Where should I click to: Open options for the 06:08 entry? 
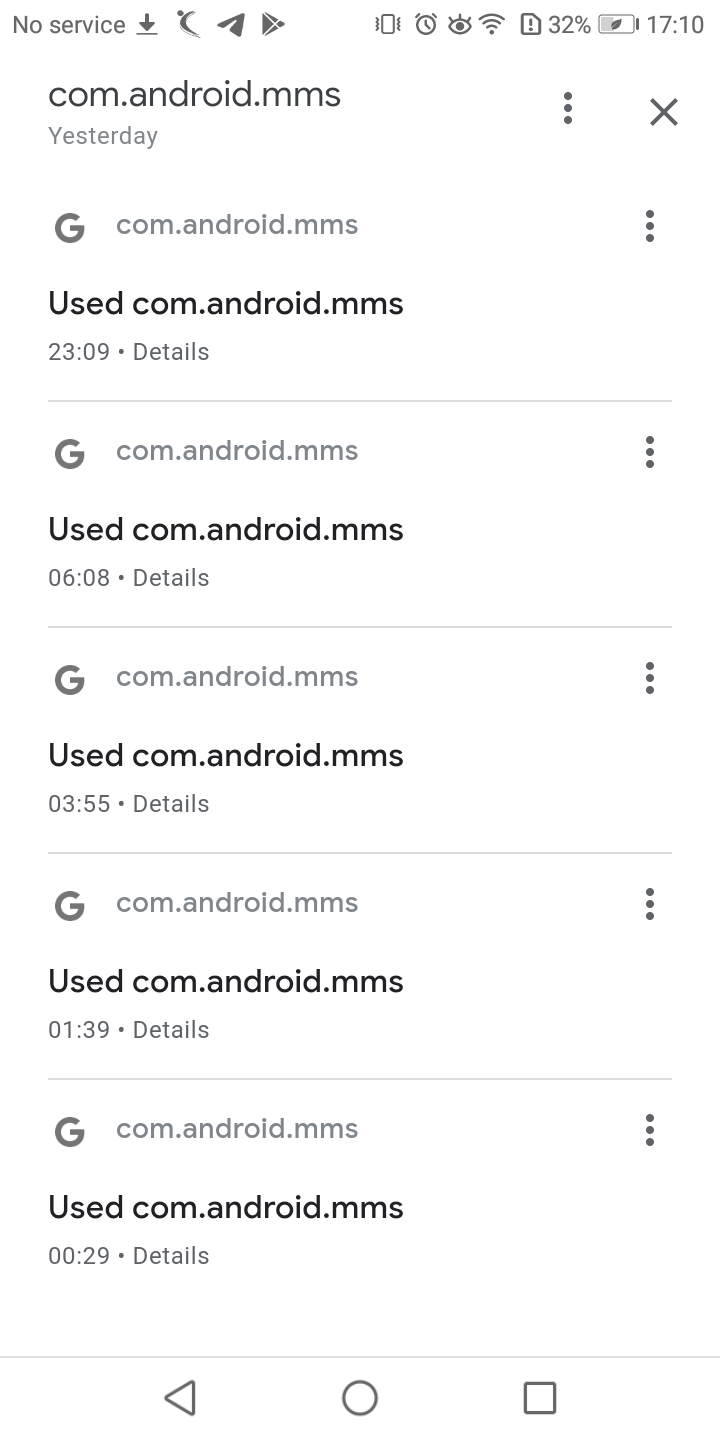click(650, 452)
